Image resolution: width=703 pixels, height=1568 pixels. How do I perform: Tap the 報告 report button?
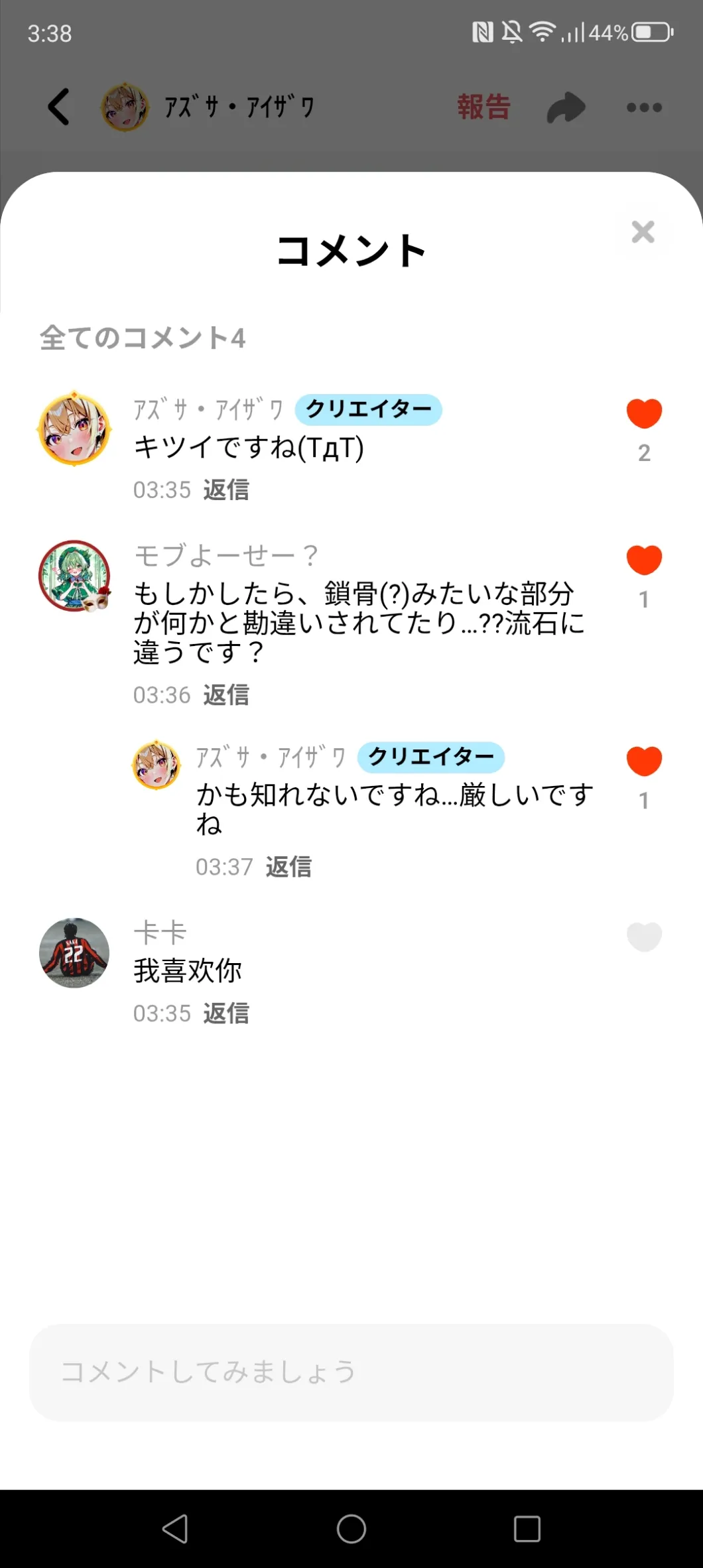(x=483, y=107)
